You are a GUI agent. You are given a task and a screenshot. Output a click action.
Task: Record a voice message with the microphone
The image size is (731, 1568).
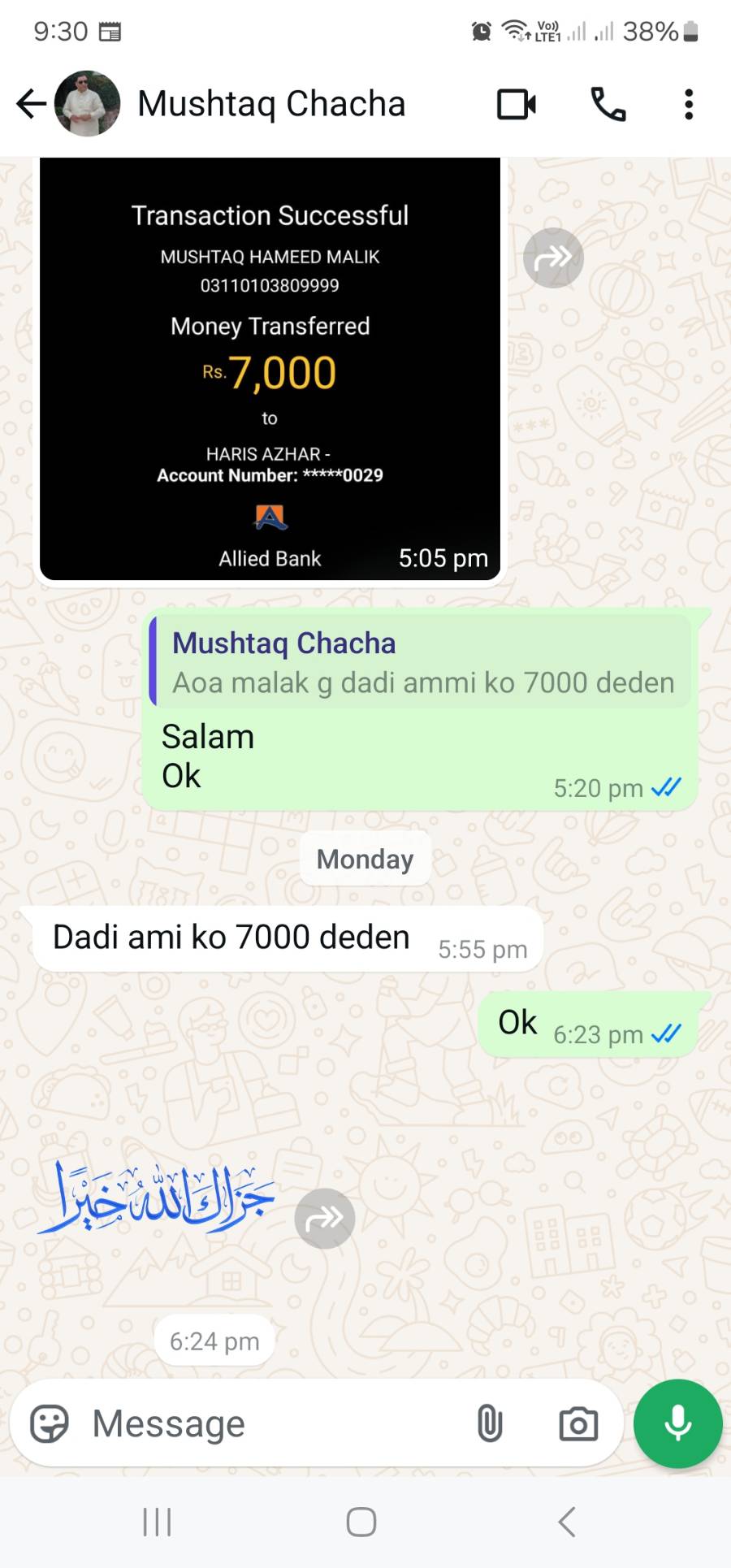pos(677,1423)
